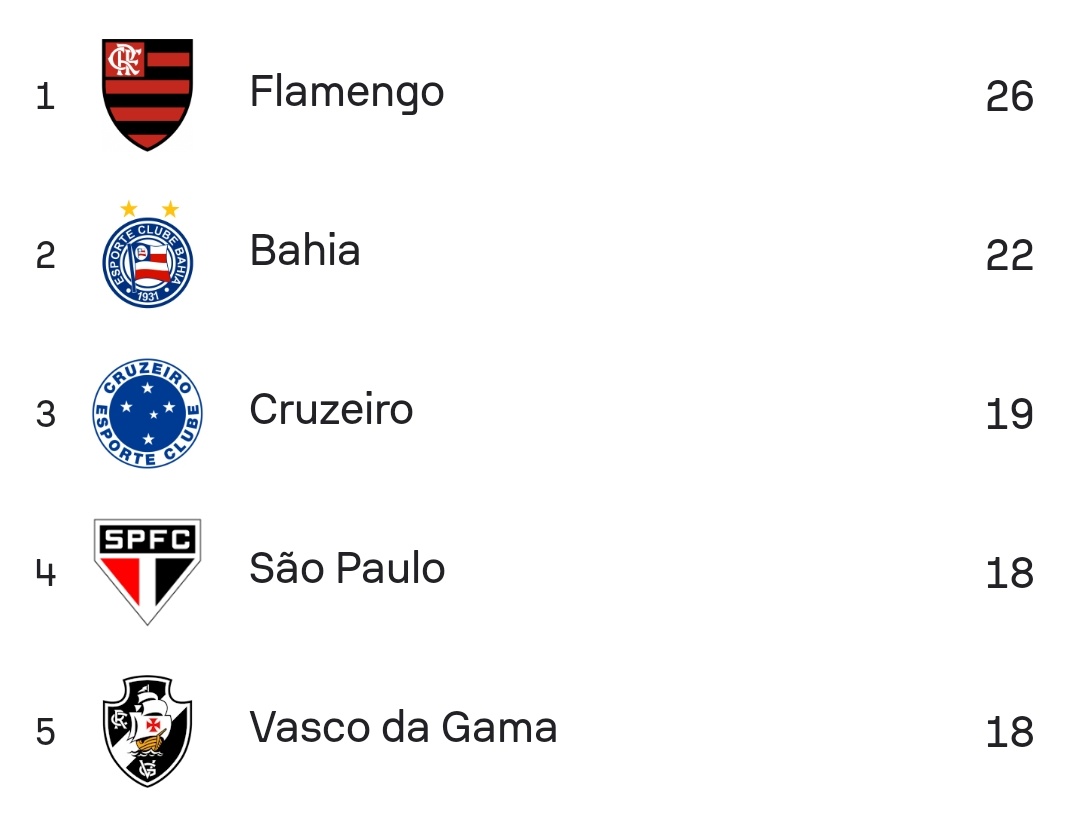
Task: View São Paulo team details
Action: 347,569
